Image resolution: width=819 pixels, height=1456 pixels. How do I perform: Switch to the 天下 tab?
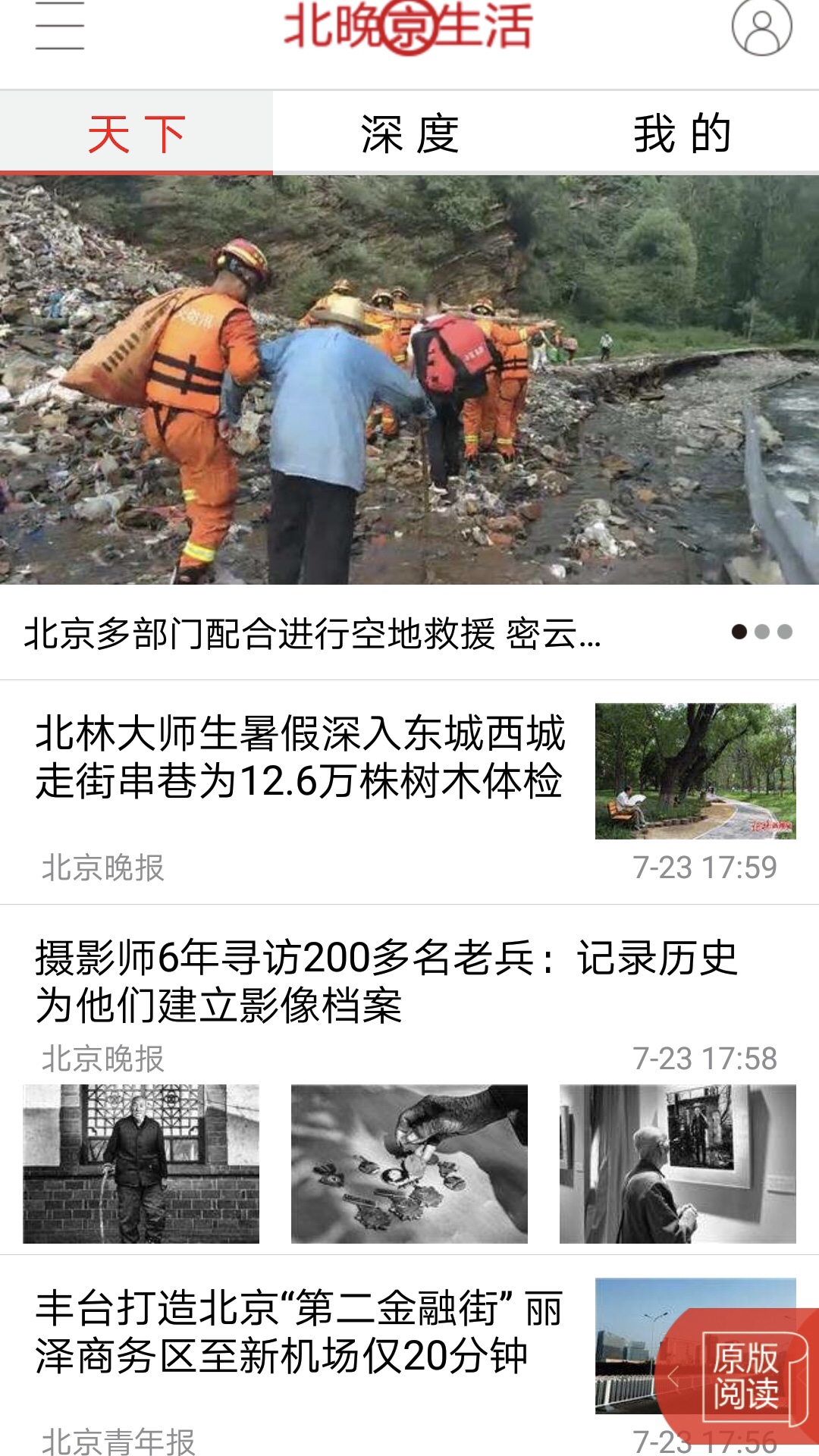(x=136, y=134)
